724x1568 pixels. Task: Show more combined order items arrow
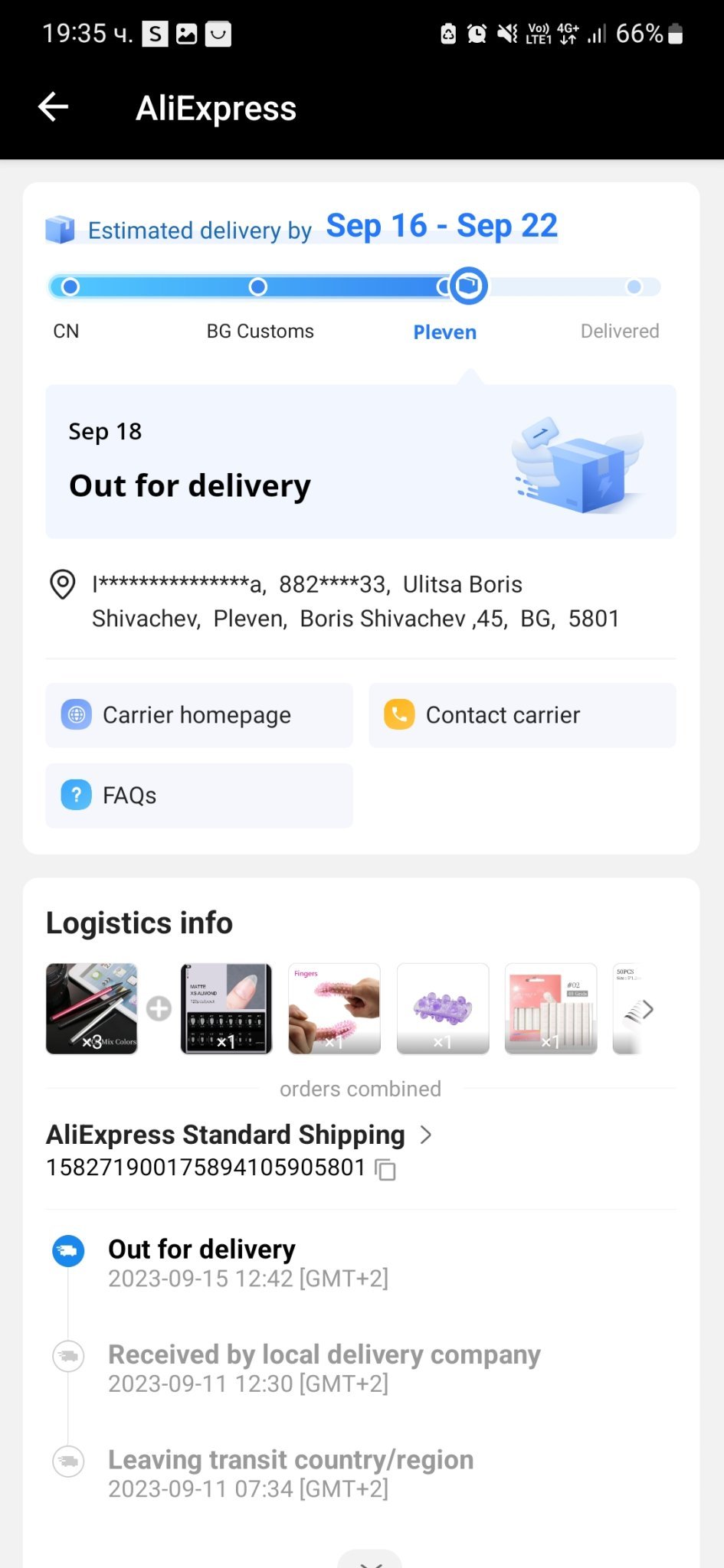pos(647,1010)
